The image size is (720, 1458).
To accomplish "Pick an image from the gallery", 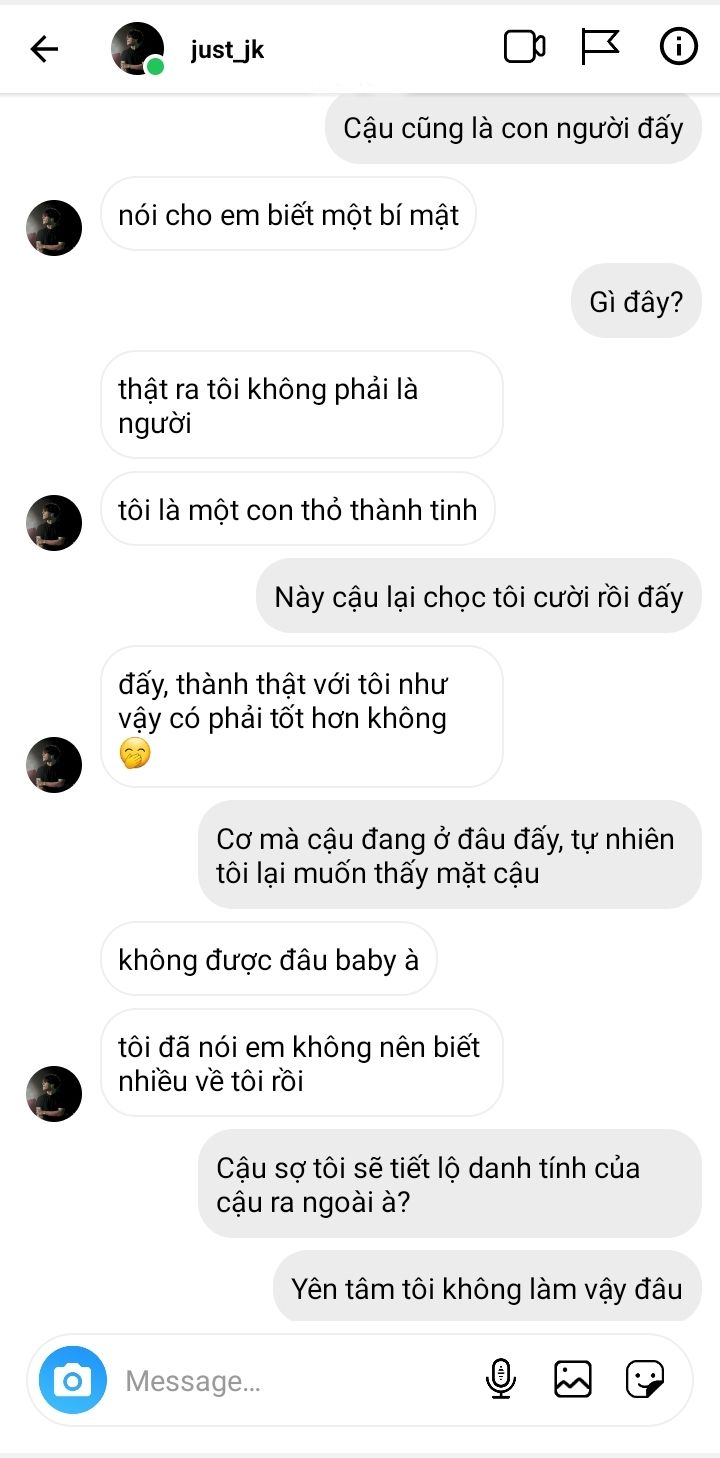I will point(572,1380).
